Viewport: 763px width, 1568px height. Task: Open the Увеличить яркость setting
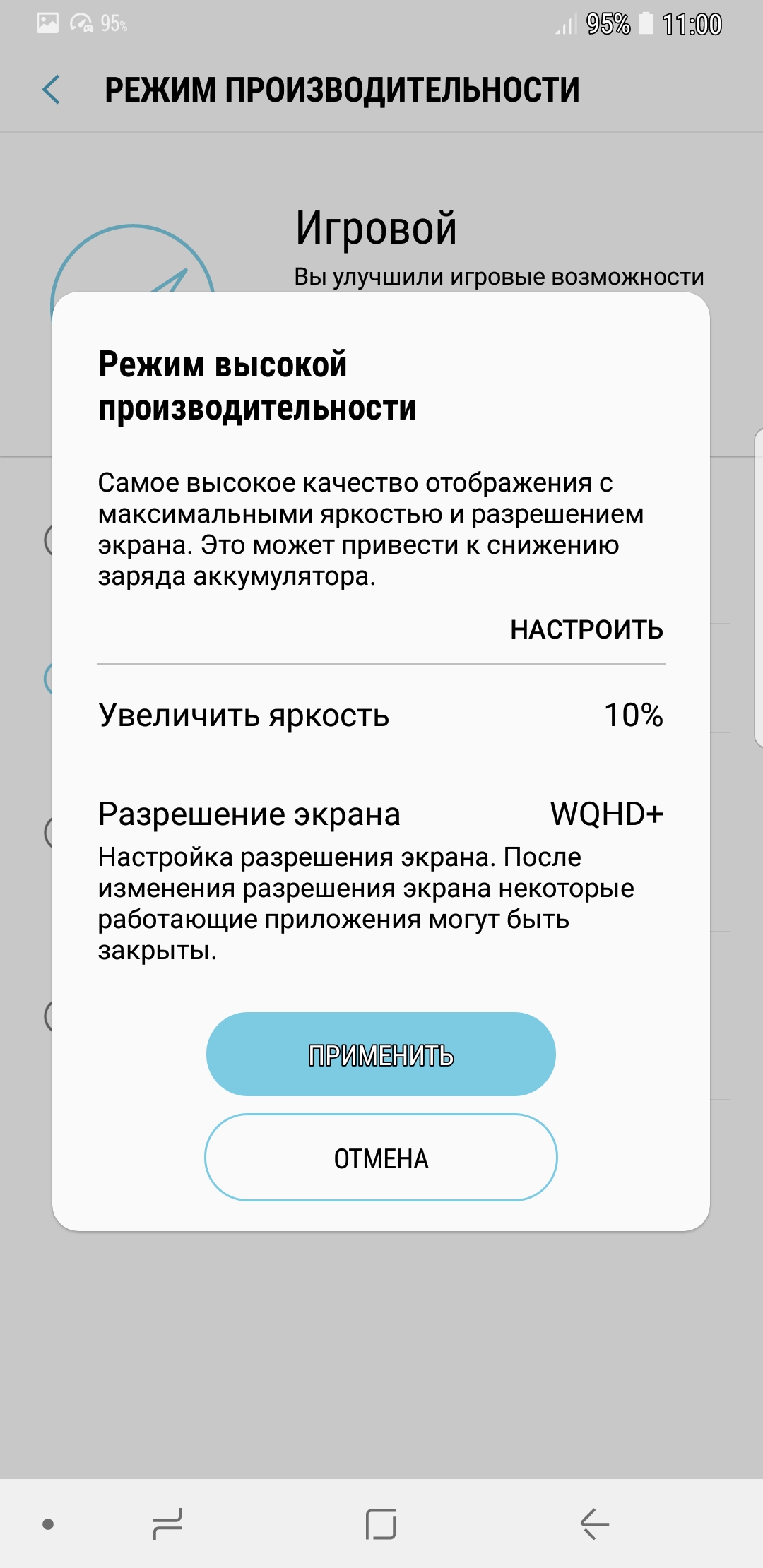pos(381,715)
